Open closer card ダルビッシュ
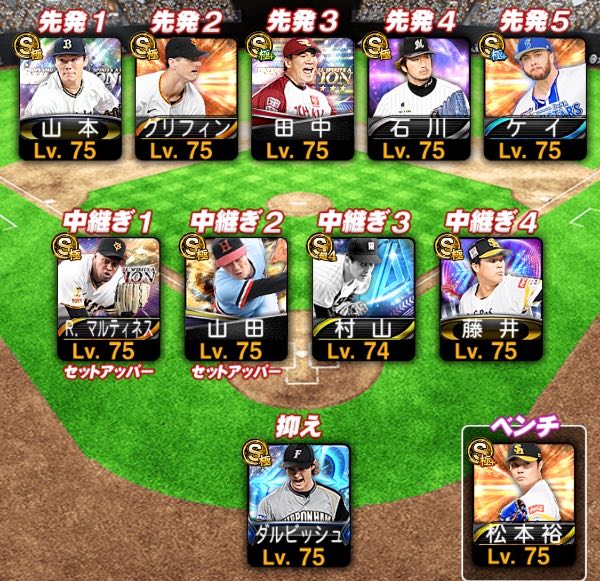The width and height of the screenshot is (600, 581). [x=300, y=506]
